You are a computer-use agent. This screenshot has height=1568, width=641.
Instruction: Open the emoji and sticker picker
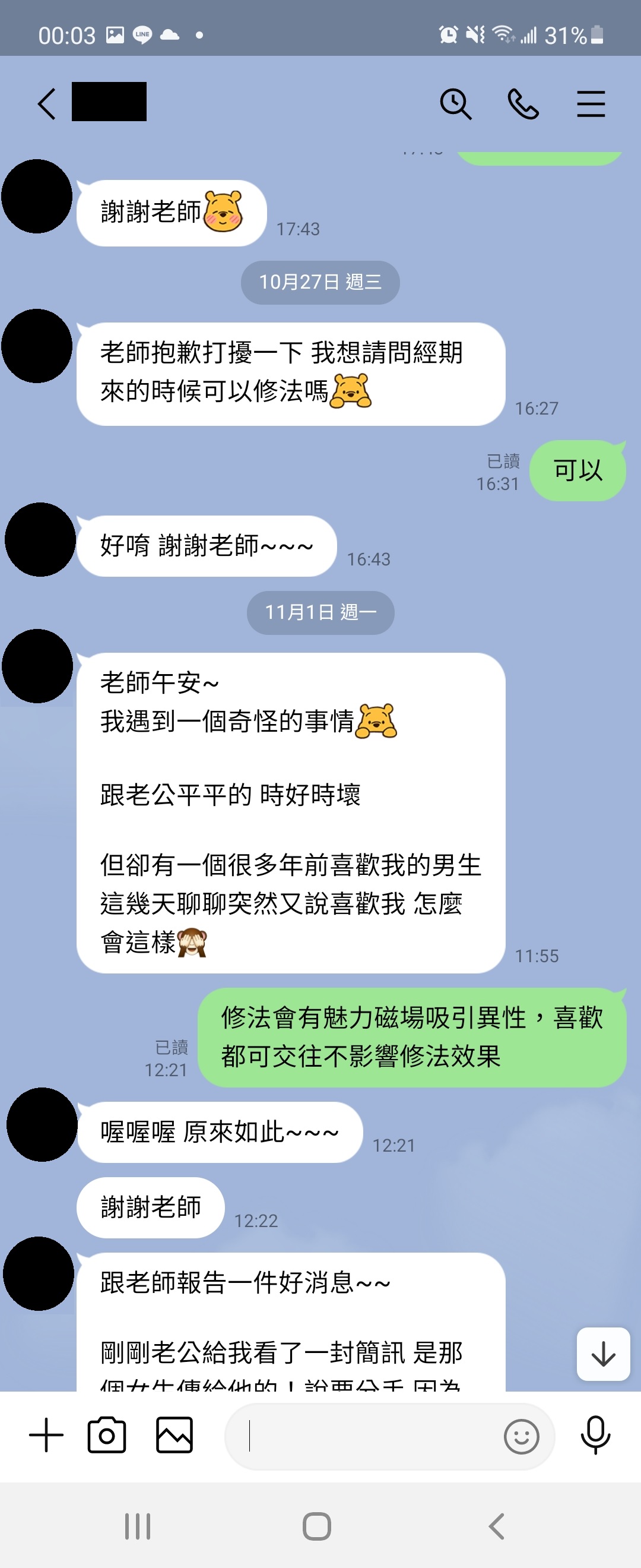point(521,1437)
